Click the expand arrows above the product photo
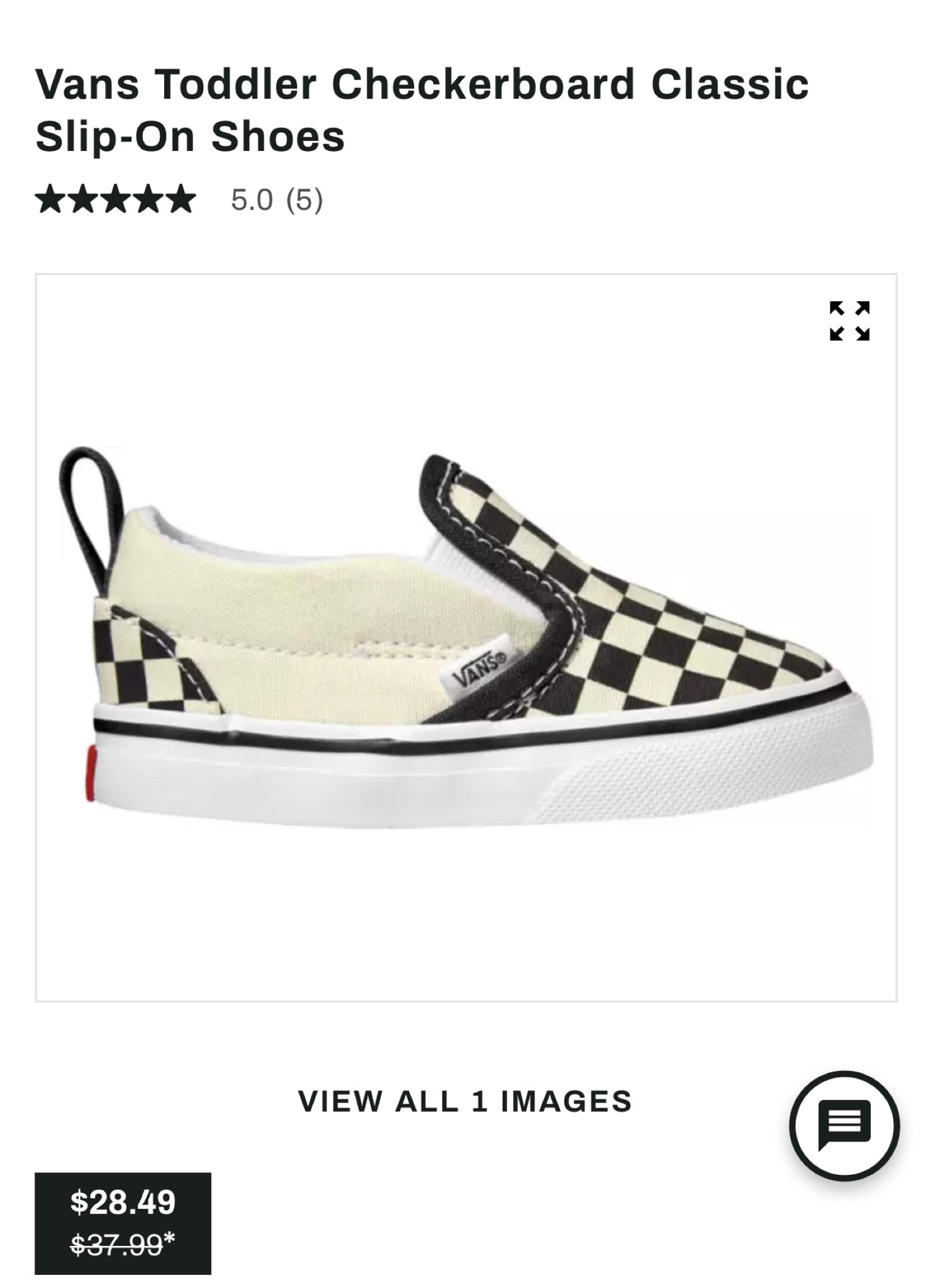933x1288 pixels. click(850, 319)
